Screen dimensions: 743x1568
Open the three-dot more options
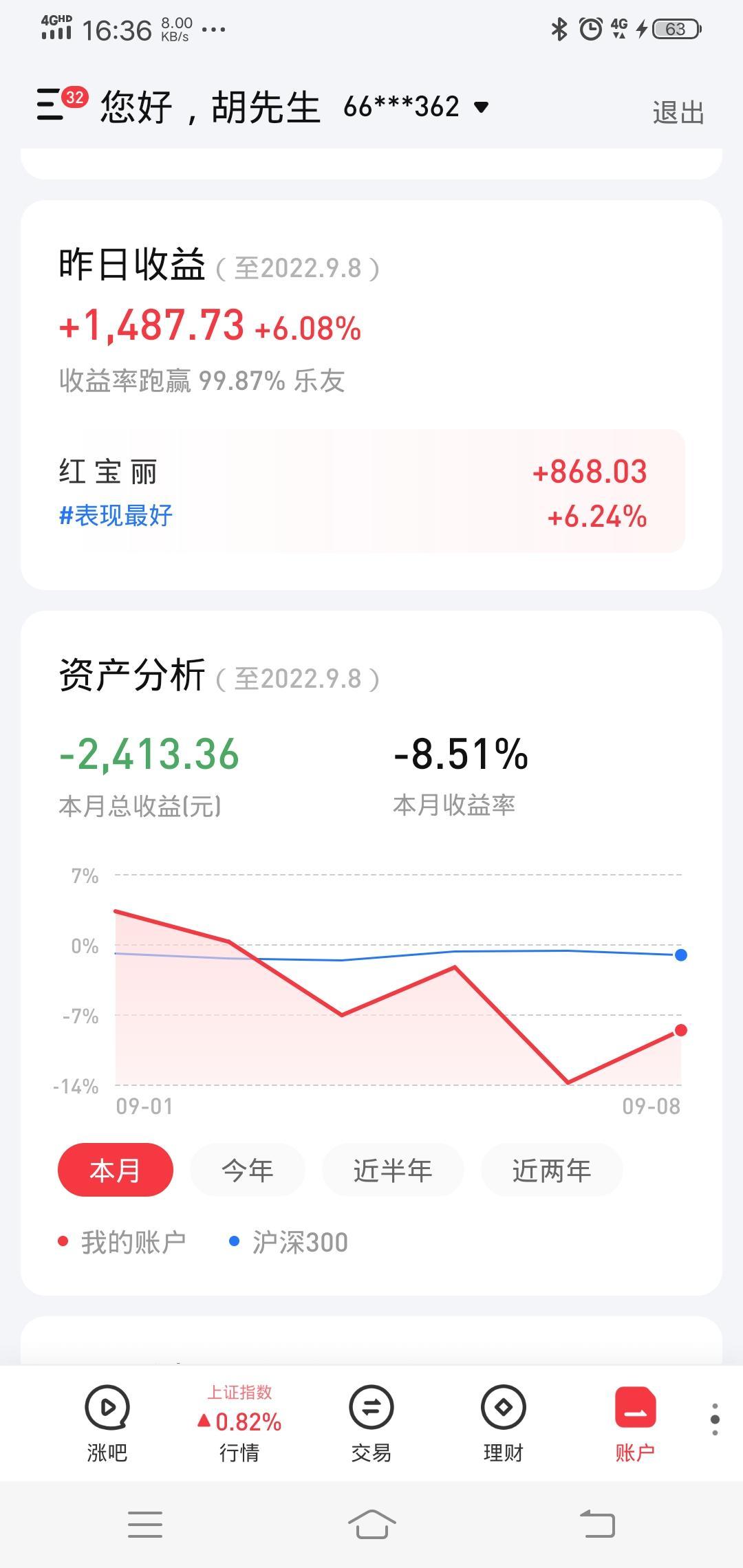715,1419
